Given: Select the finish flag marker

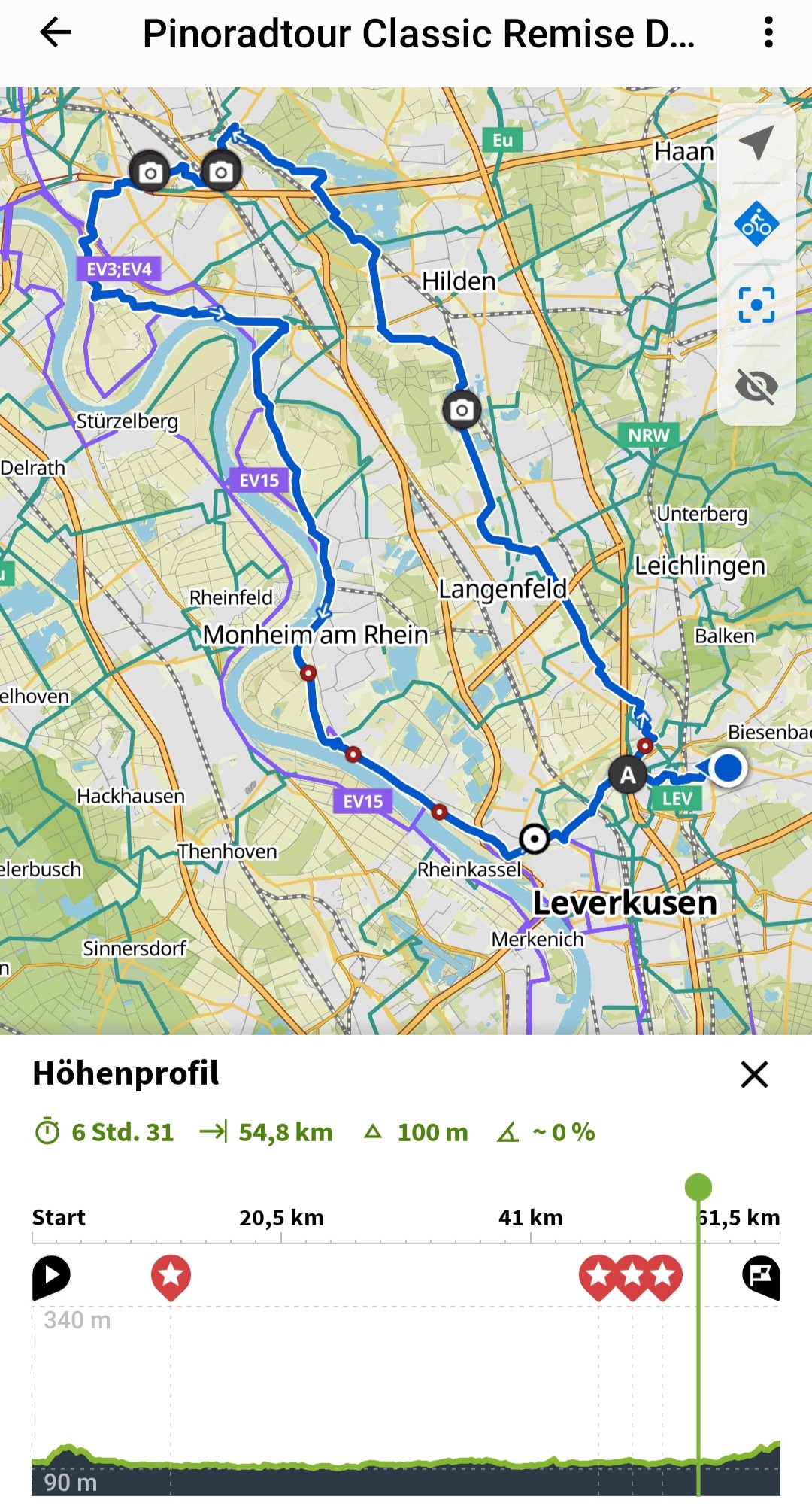Looking at the screenshot, I should (x=761, y=1276).
